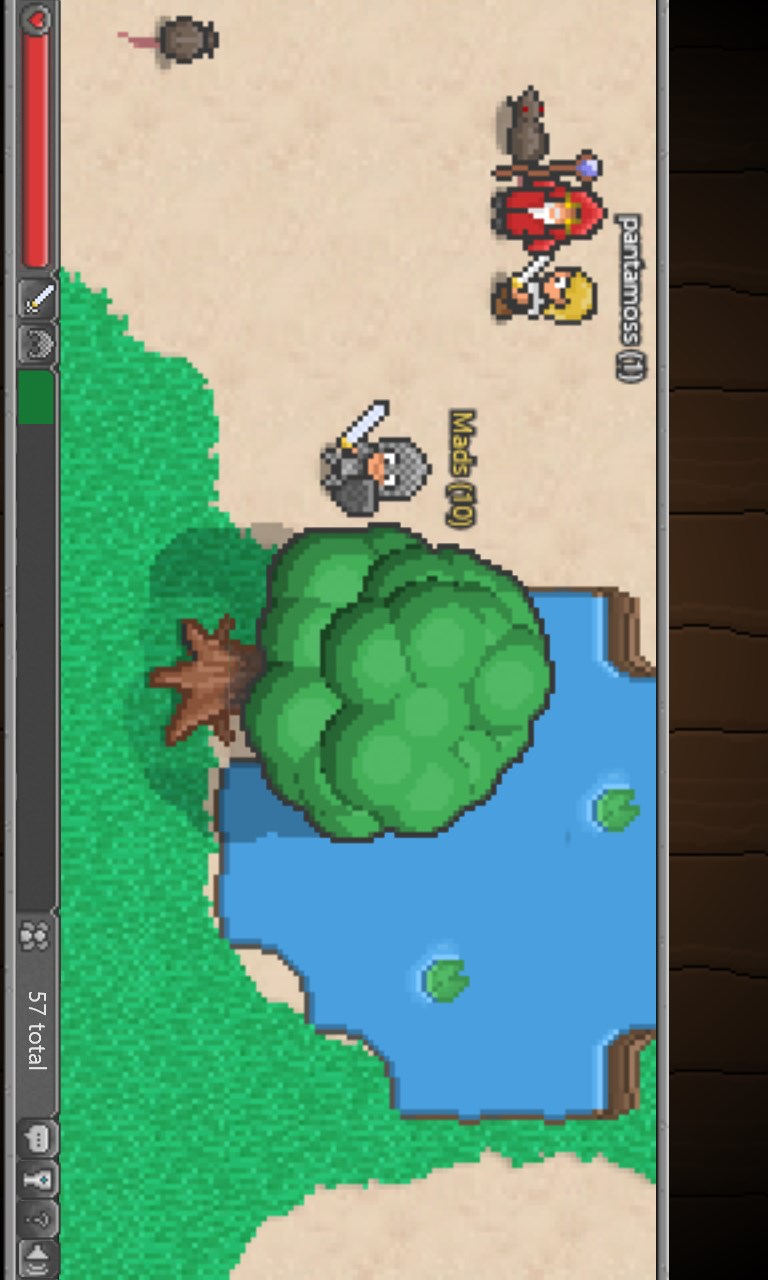Viewport: 768px width, 1280px height.
Task: Toggle the sound mute button
Action: 36,1257
